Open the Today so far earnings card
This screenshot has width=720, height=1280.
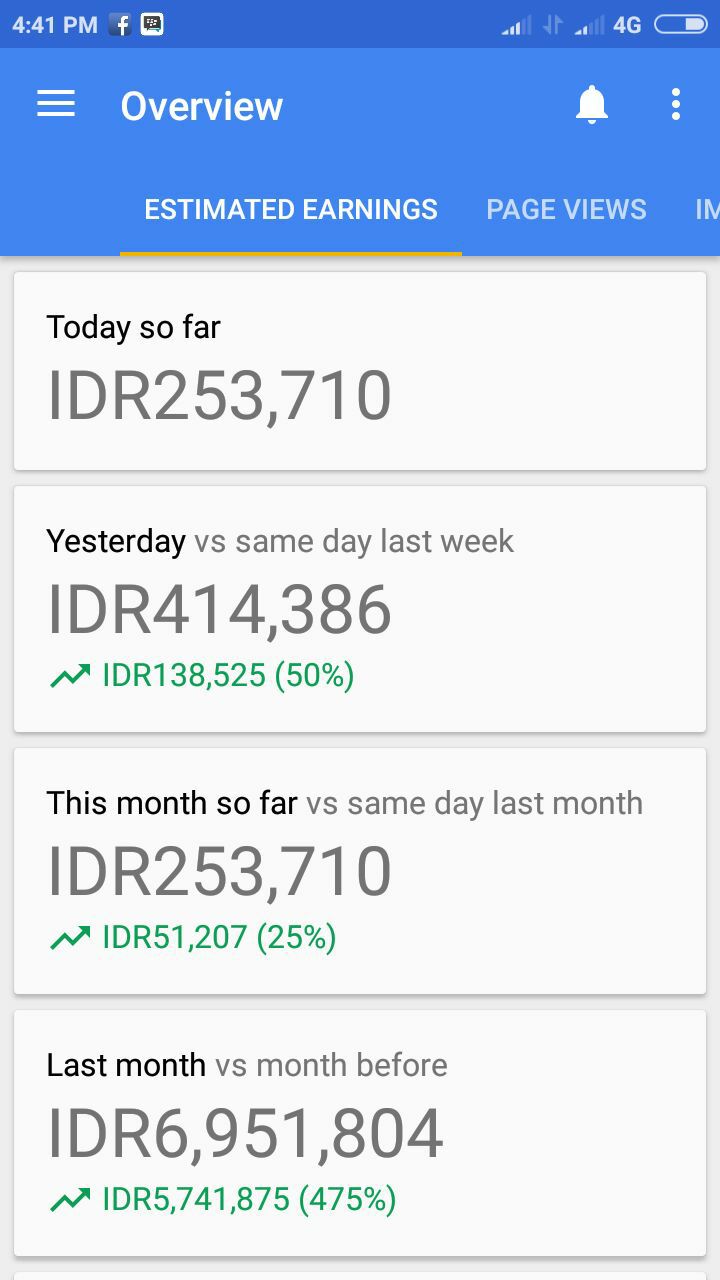[x=360, y=371]
